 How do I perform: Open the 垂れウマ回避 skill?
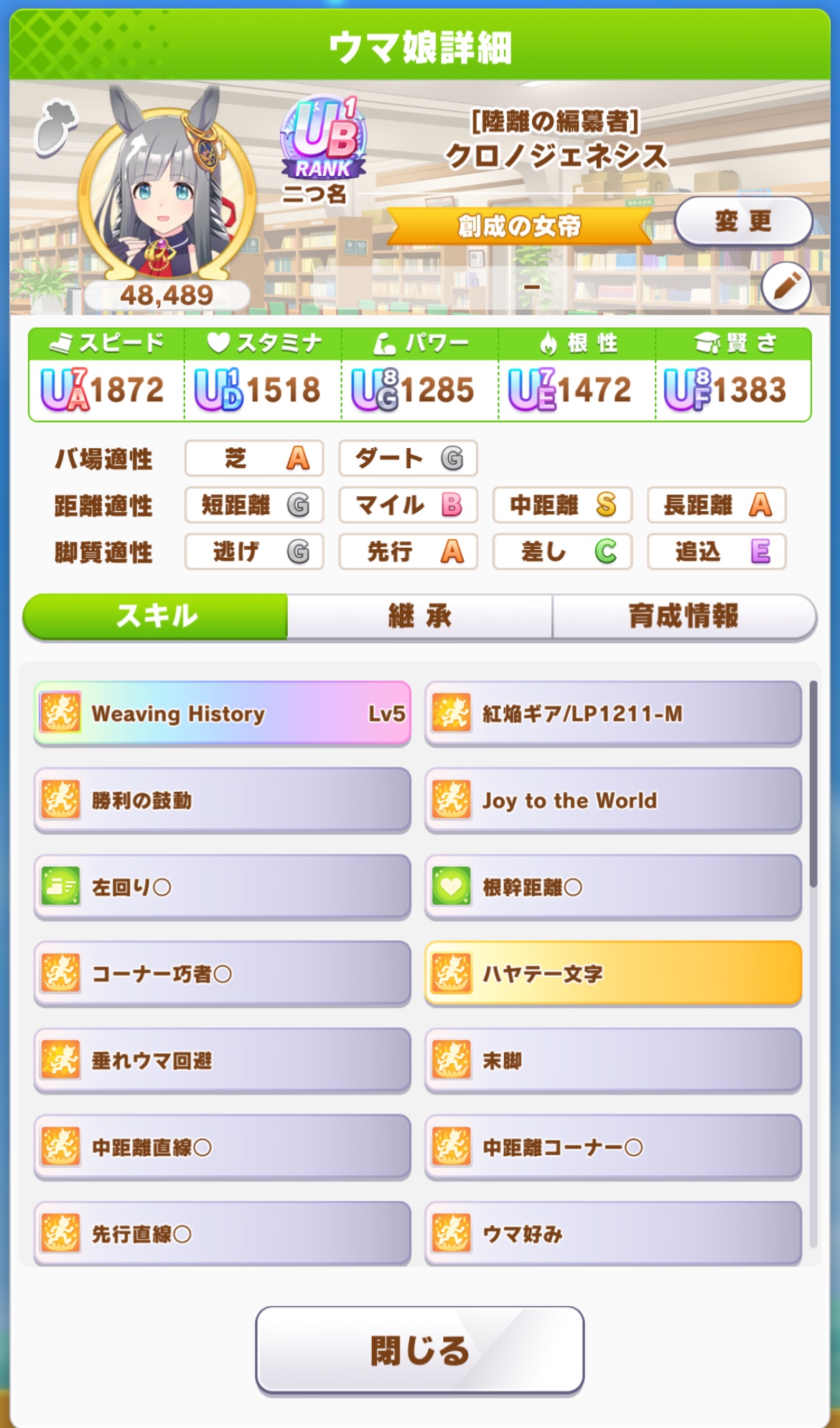(x=223, y=1060)
